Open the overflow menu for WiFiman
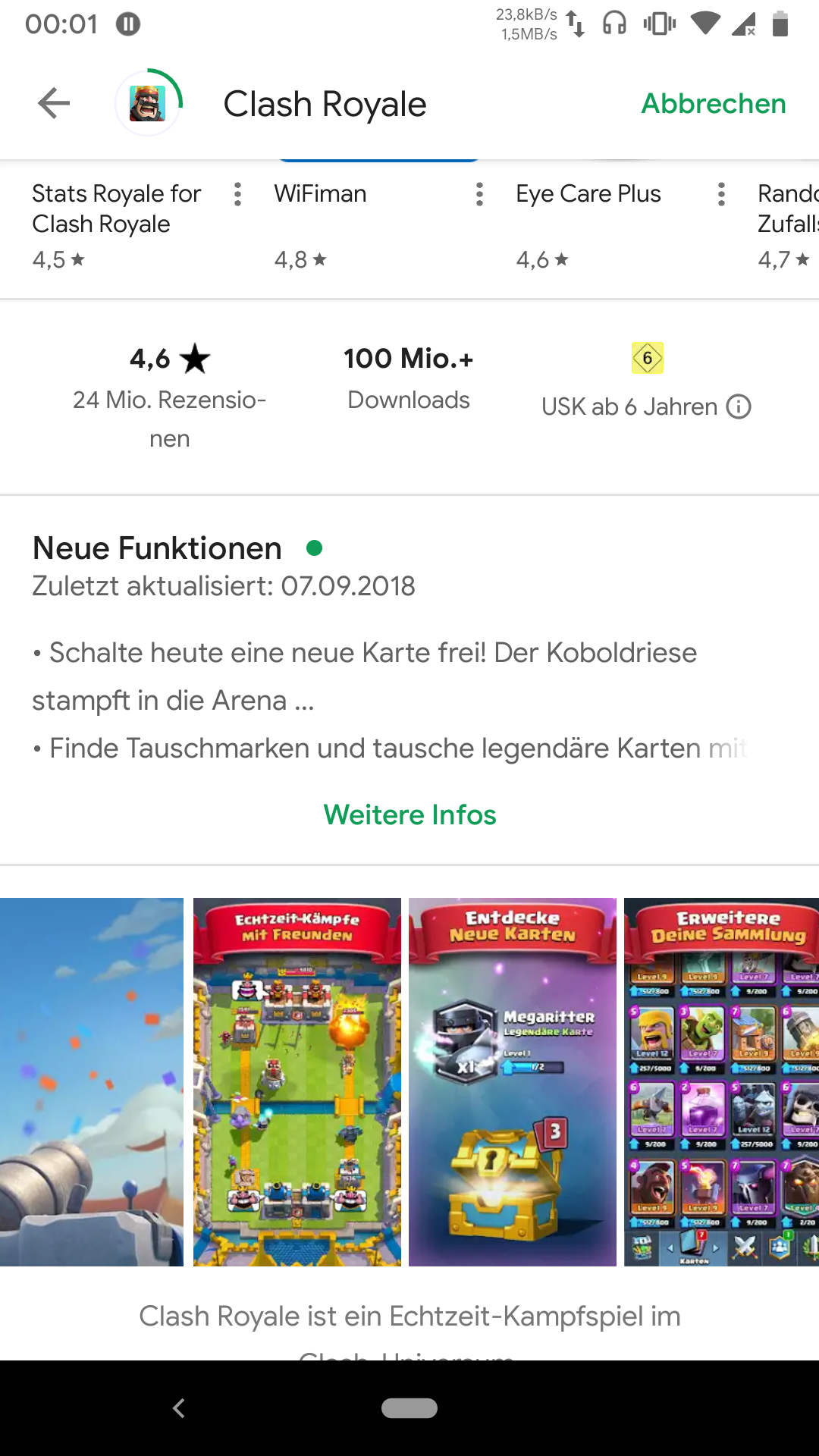This screenshot has height=1456, width=819. [479, 195]
